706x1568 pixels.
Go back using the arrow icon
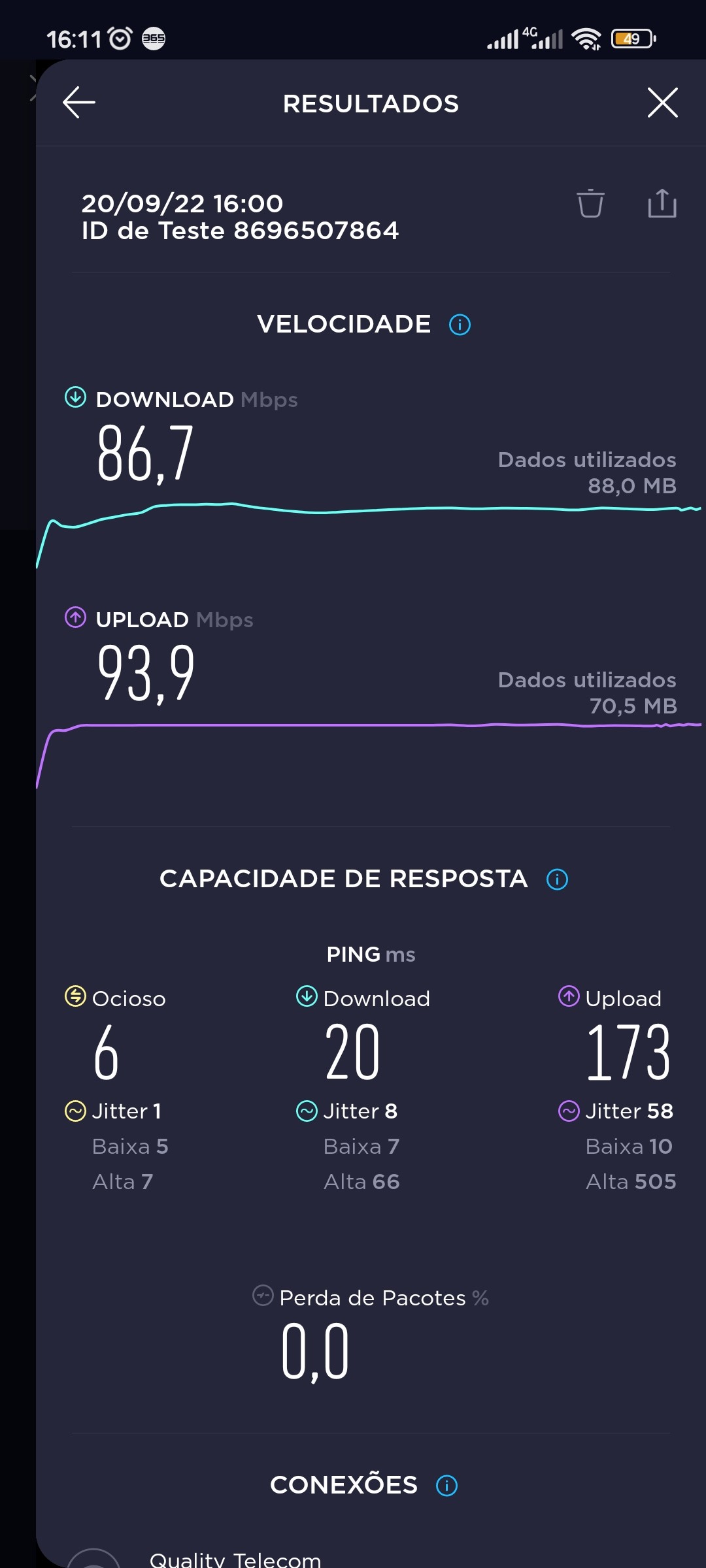point(79,103)
